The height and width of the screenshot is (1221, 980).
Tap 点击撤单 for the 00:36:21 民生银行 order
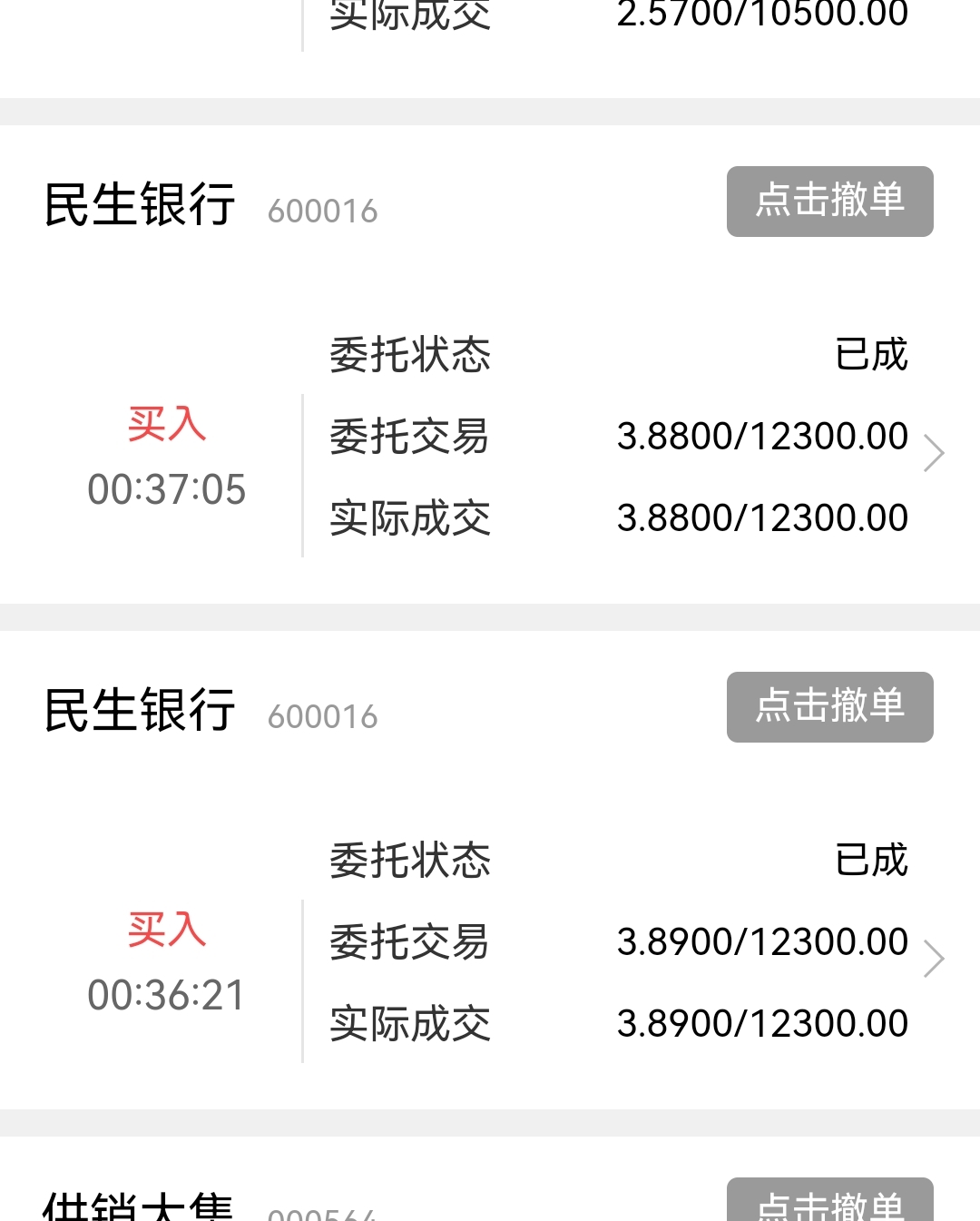[x=829, y=707]
